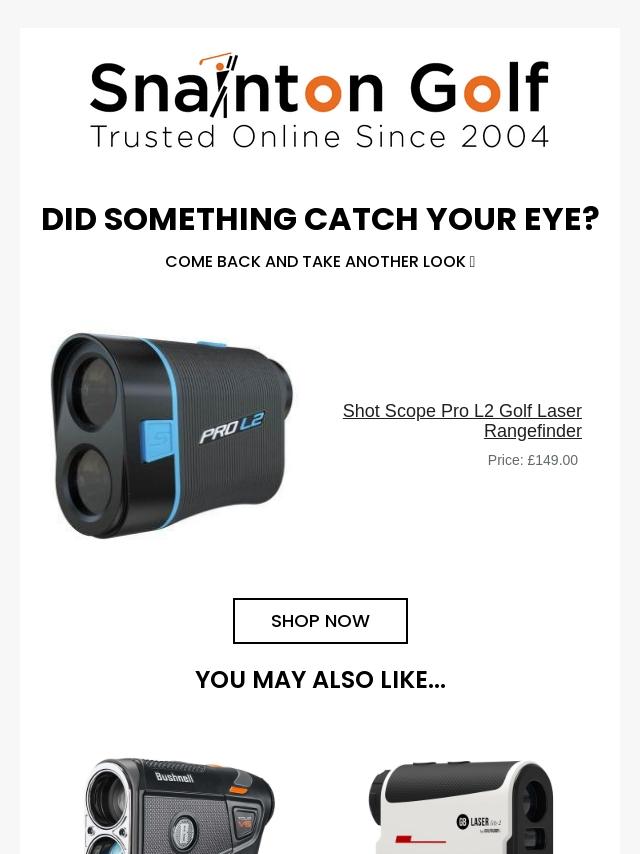Open the Bushnell rangefinder recommendation
The height and width of the screenshot is (854, 640).
pos(180,806)
